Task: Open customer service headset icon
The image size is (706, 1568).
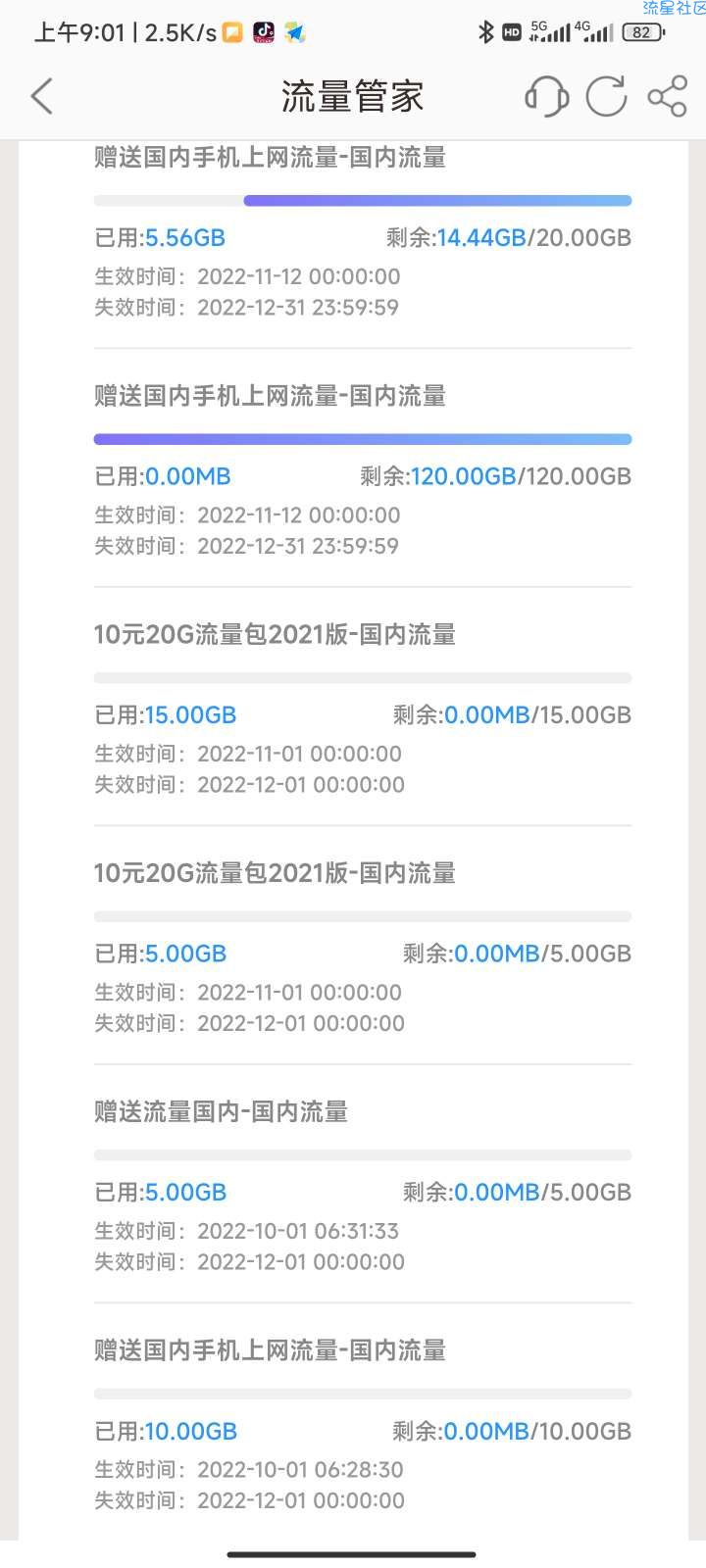Action: [546, 96]
